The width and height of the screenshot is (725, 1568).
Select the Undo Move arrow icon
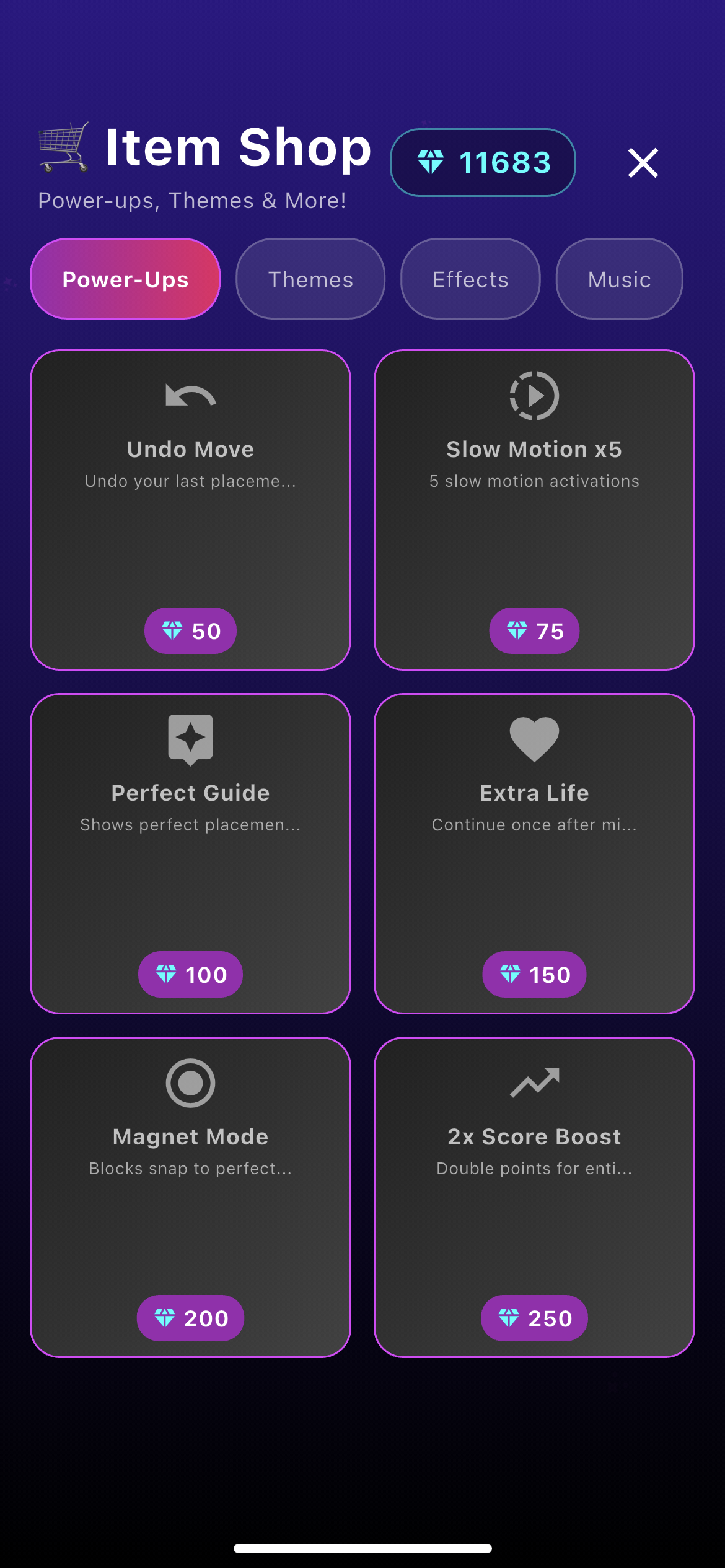pyautogui.click(x=189, y=396)
